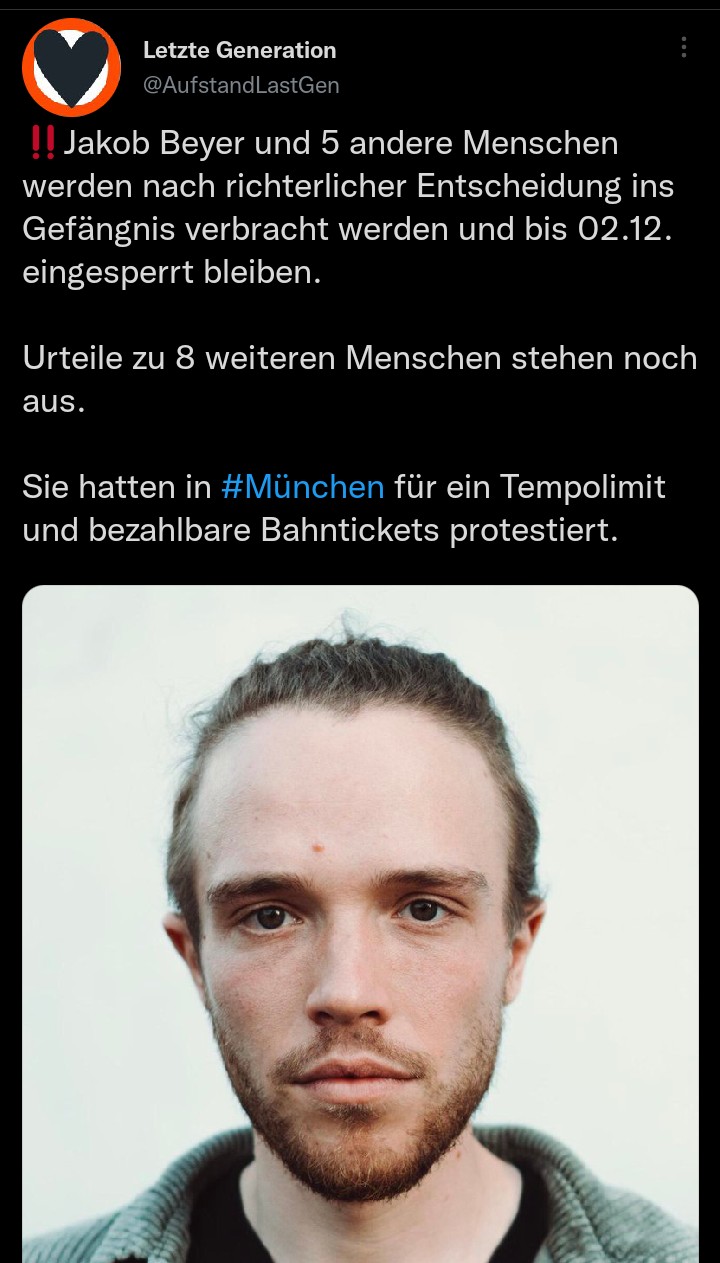Open the tweet's overflow menu
This screenshot has width=720, height=1263.
tap(684, 48)
